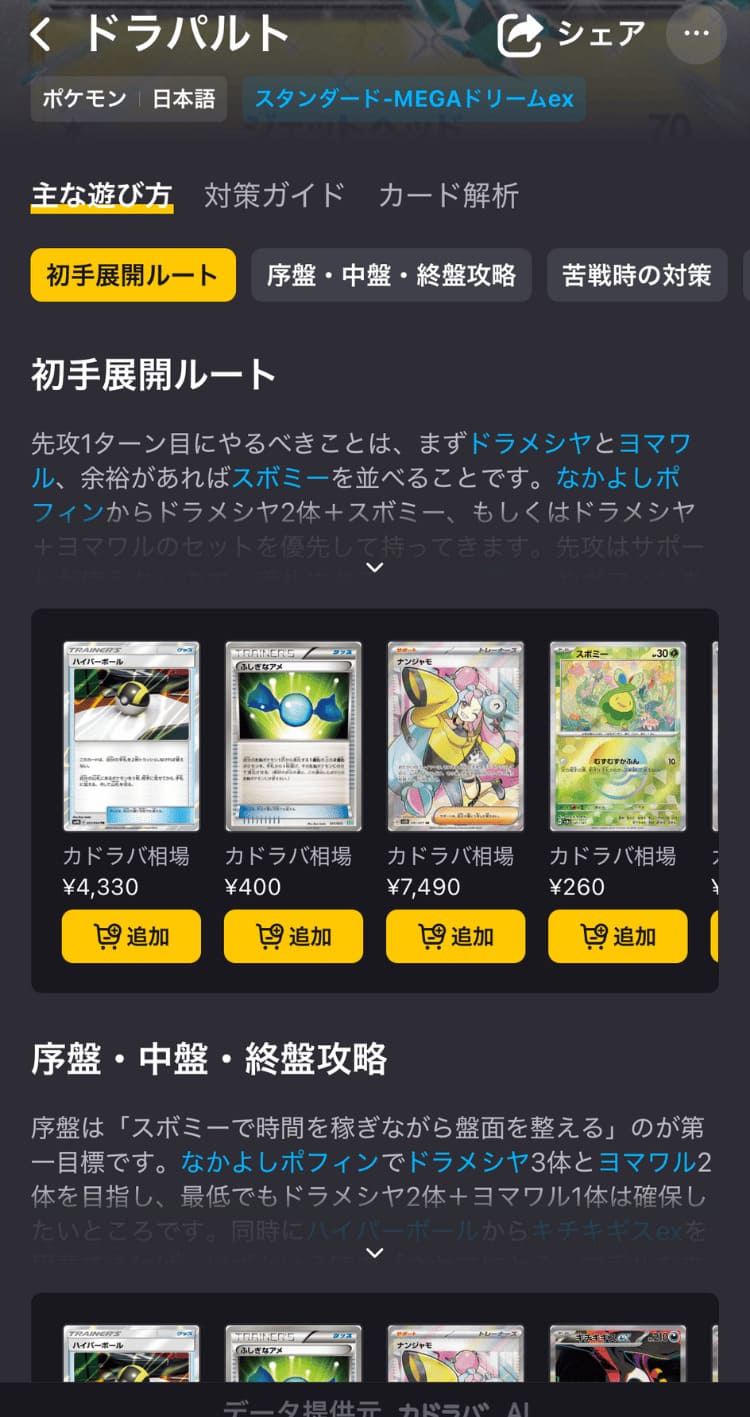This screenshot has width=750, height=1417.
Task: Expand the truncated 初手展開ルート description text
Action: click(375, 567)
